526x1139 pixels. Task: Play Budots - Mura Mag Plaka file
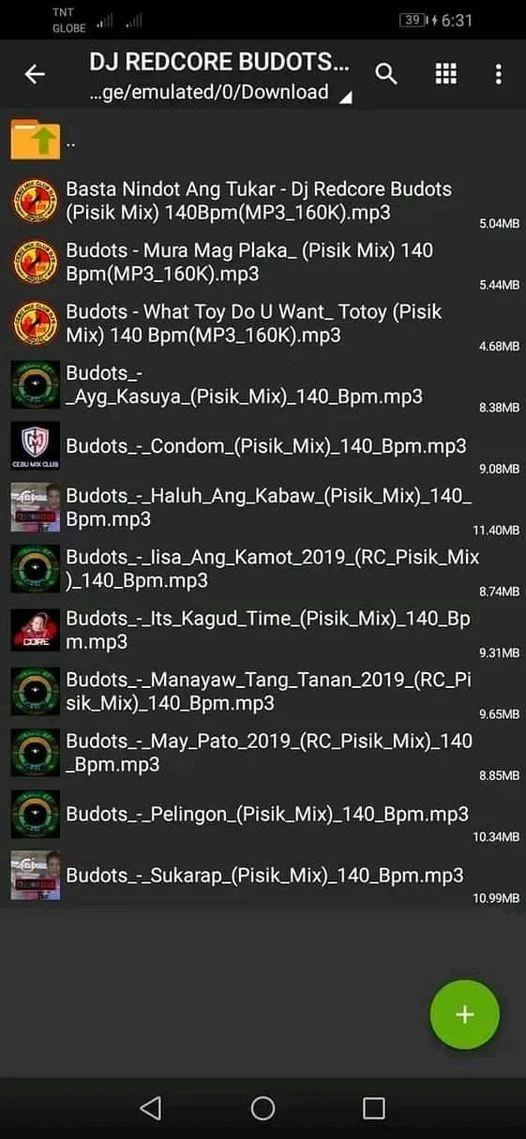tap(263, 262)
